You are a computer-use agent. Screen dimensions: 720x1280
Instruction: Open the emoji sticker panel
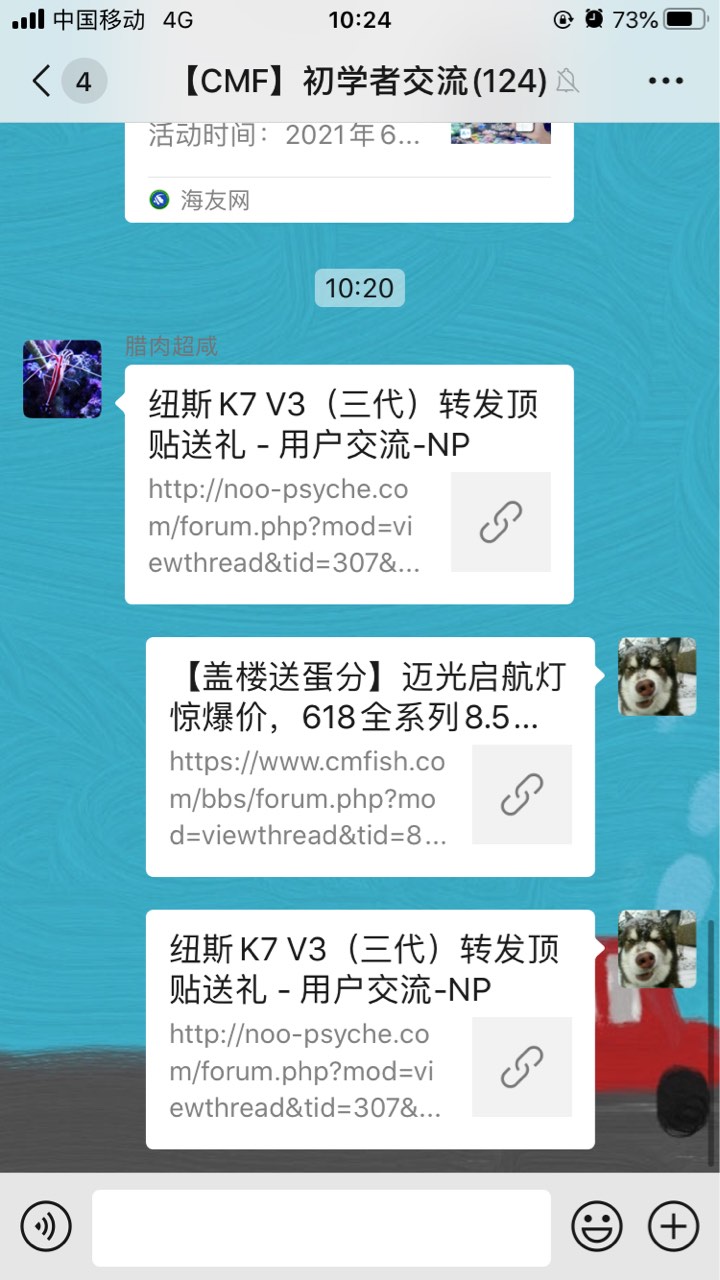[597, 1226]
